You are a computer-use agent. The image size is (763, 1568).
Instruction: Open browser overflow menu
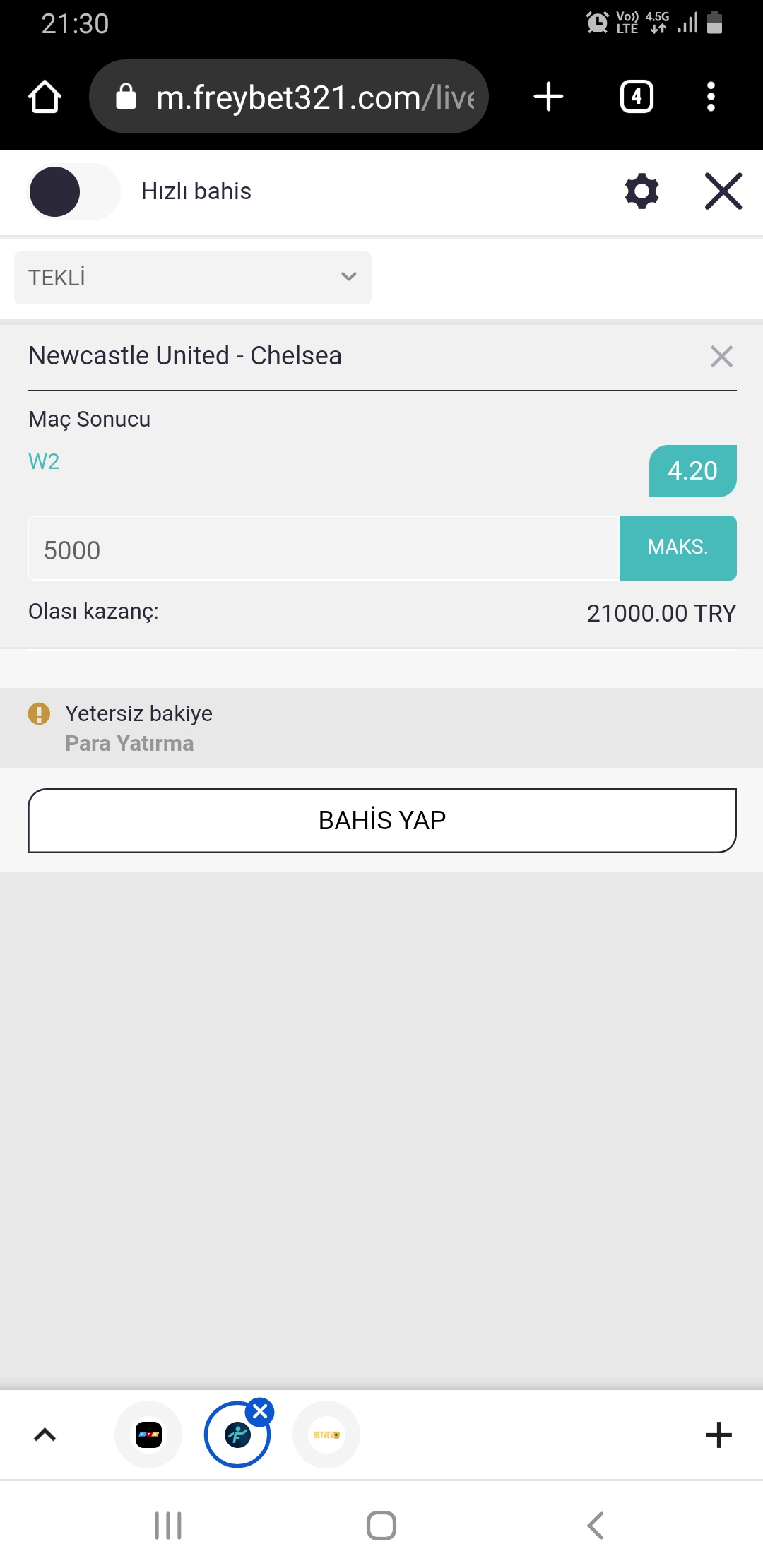pyautogui.click(x=711, y=97)
